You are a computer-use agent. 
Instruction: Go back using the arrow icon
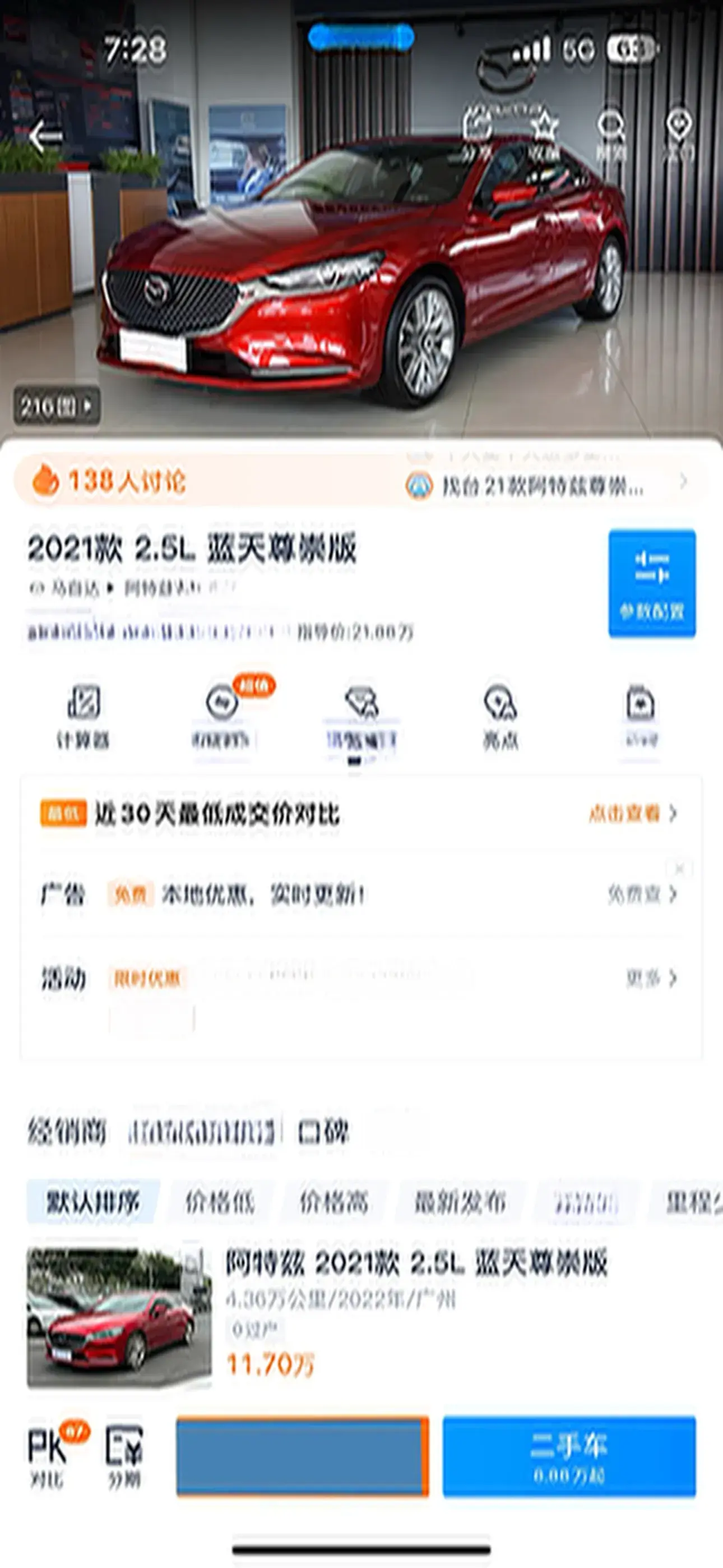[x=45, y=136]
